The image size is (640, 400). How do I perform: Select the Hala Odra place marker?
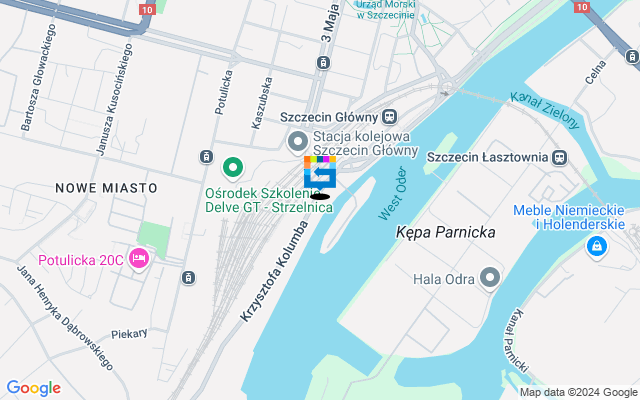(x=490, y=277)
